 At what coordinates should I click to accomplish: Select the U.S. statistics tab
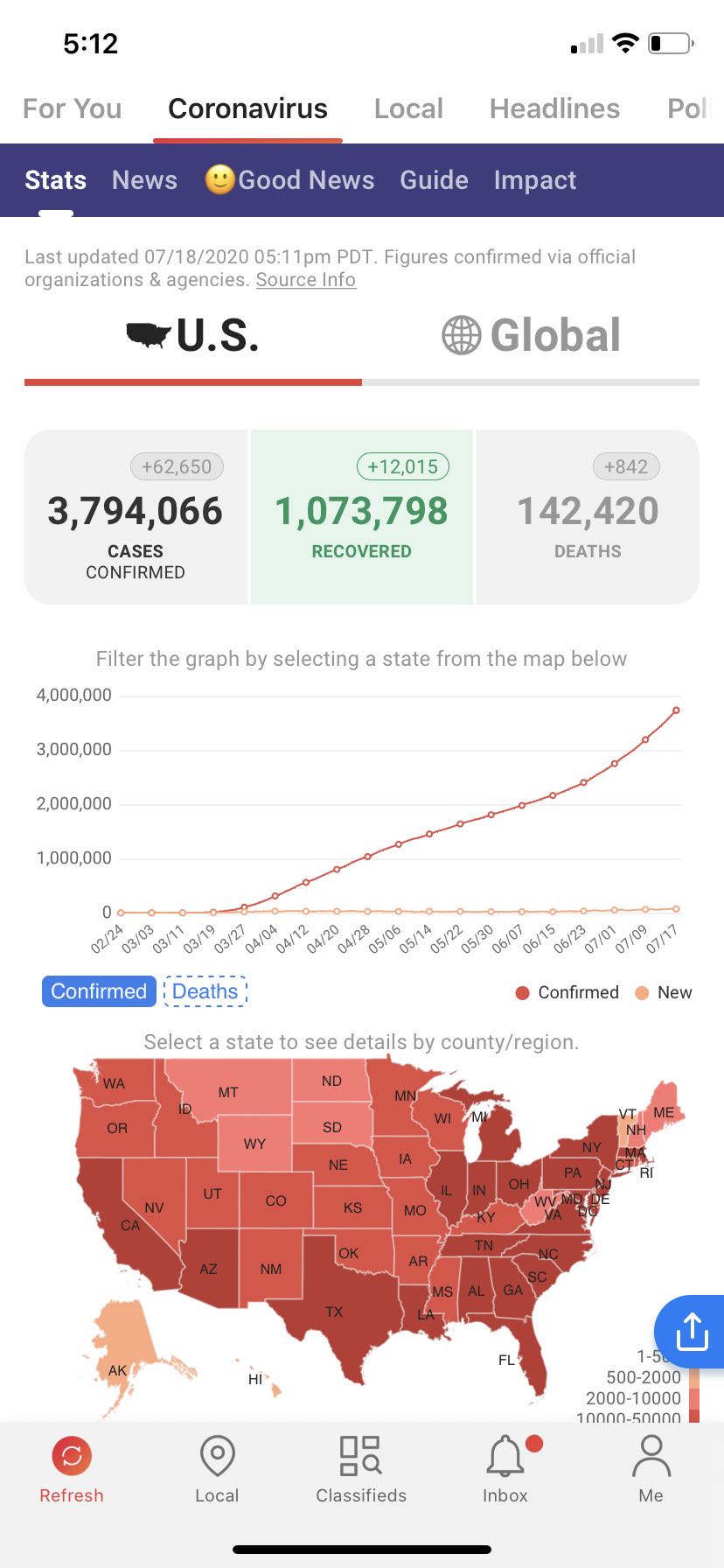[x=193, y=335]
